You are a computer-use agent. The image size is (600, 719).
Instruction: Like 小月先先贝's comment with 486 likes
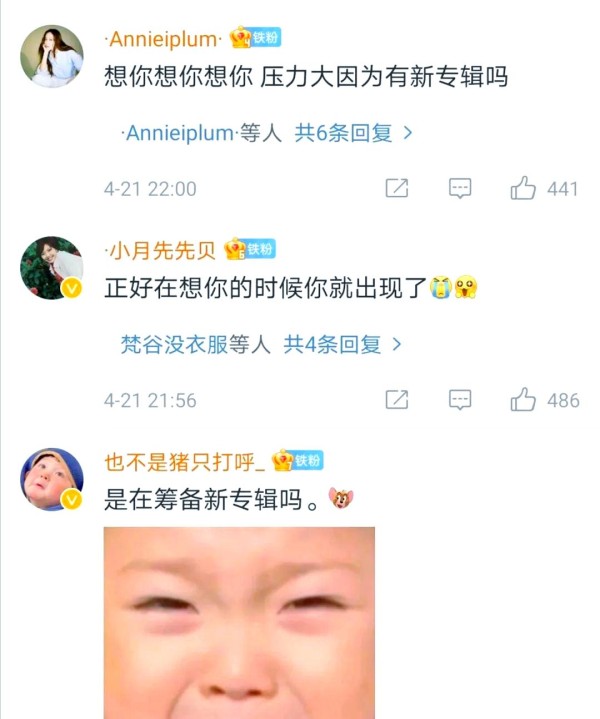(523, 400)
